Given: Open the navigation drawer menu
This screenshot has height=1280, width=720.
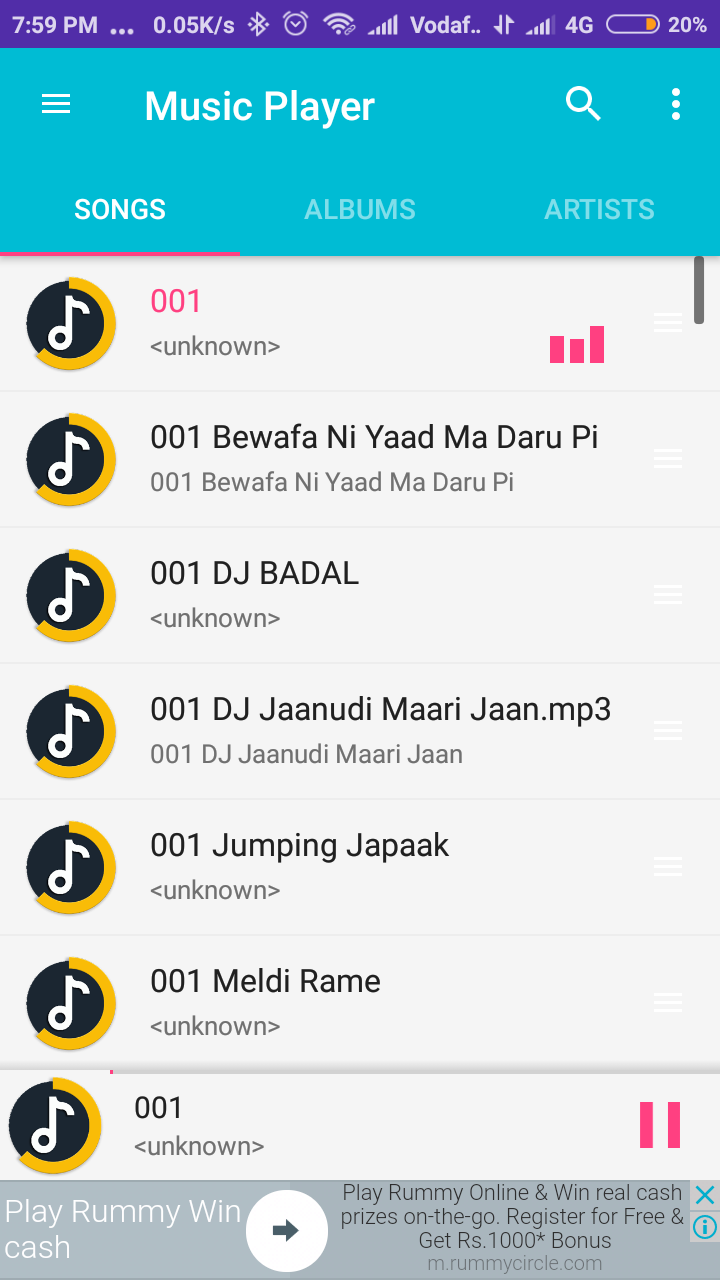Looking at the screenshot, I should [x=55, y=104].
